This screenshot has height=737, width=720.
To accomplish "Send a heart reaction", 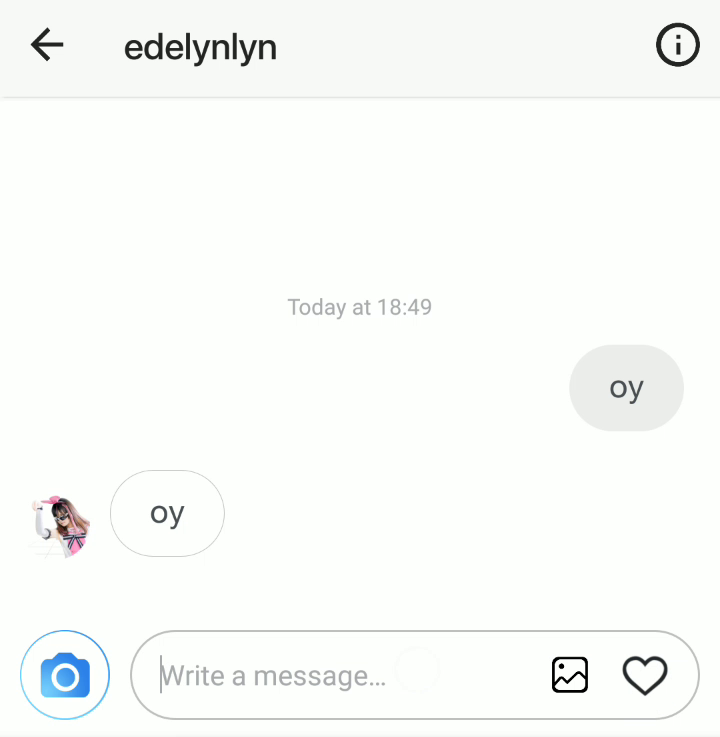I will (x=645, y=675).
